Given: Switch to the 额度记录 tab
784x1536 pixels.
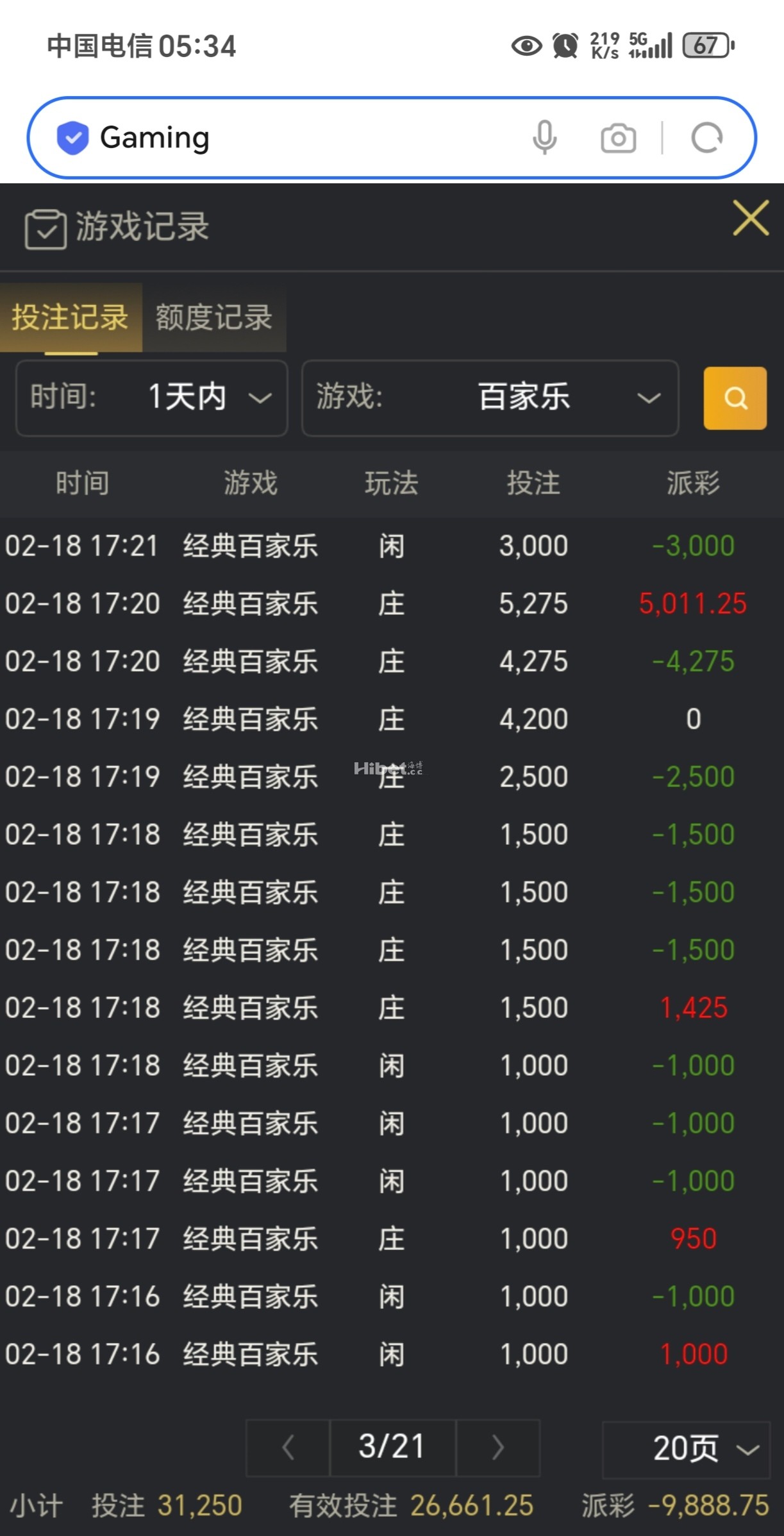Looking at the screenshot, I should tap(214, 318).
